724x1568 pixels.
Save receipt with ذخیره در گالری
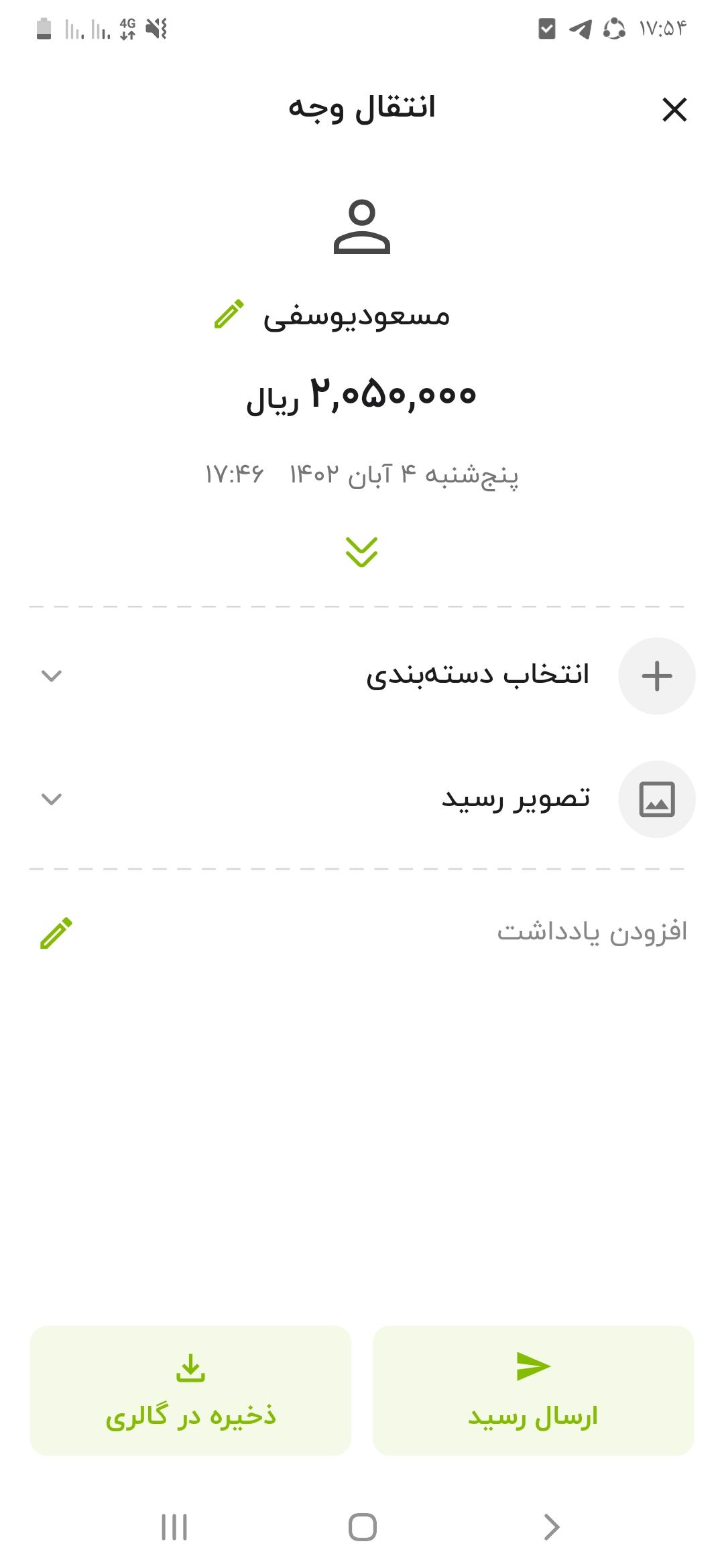pos(191,1390)
